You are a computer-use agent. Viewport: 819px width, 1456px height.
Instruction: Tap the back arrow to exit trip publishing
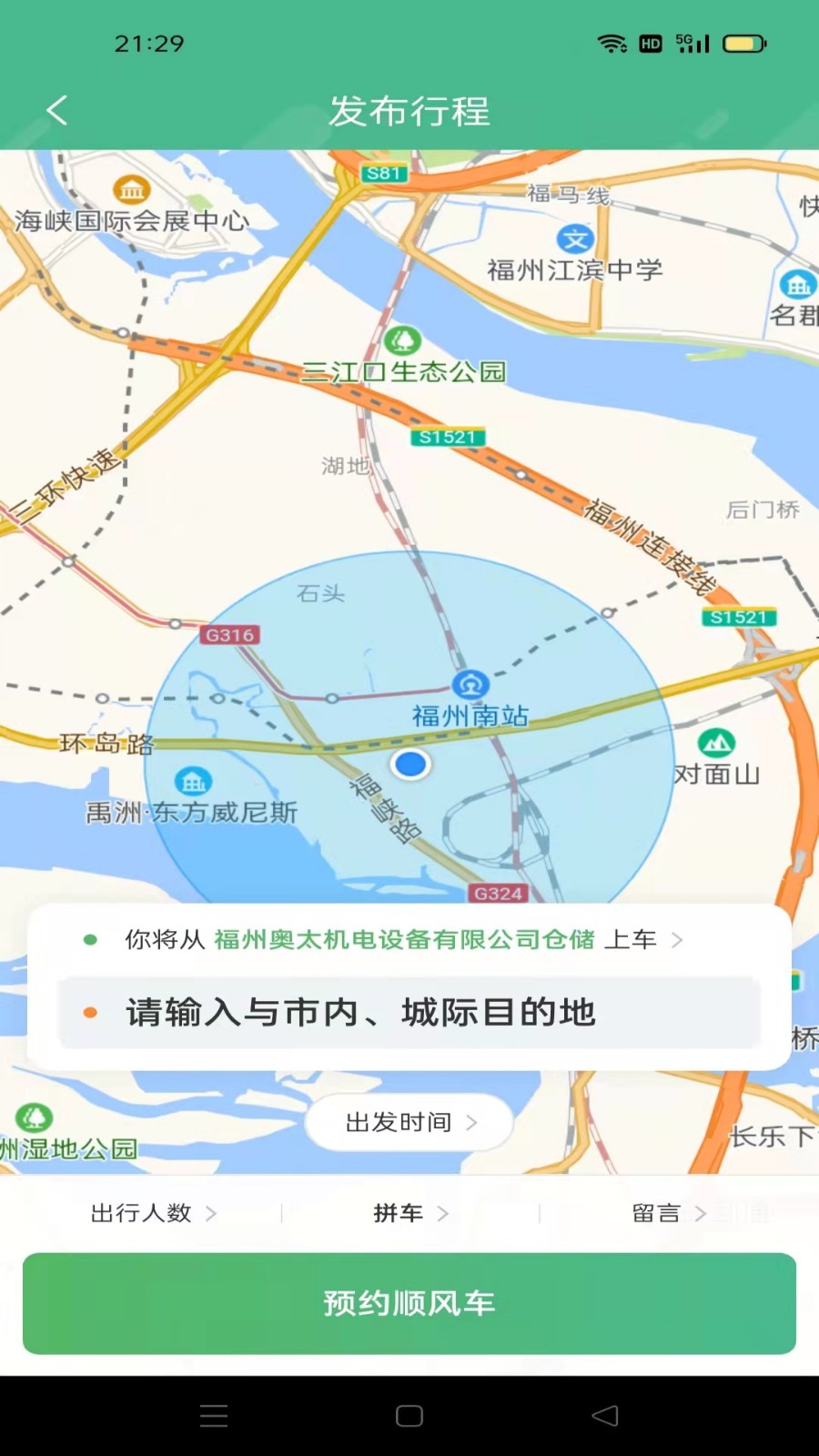56,110
